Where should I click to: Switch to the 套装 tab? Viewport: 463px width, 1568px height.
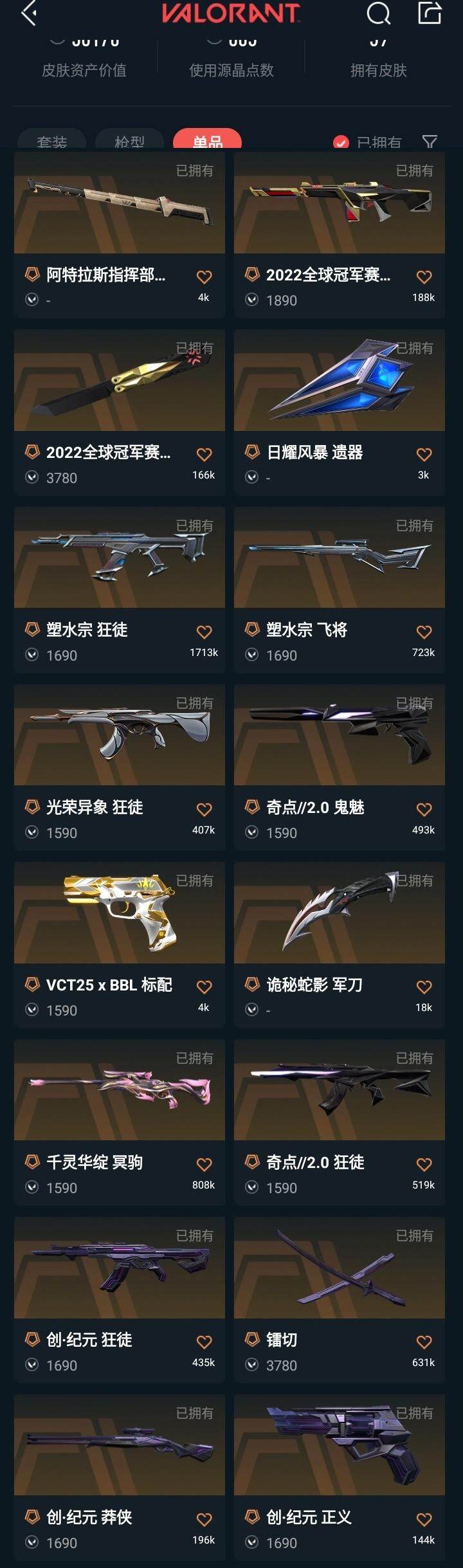(x=51, y=142)
